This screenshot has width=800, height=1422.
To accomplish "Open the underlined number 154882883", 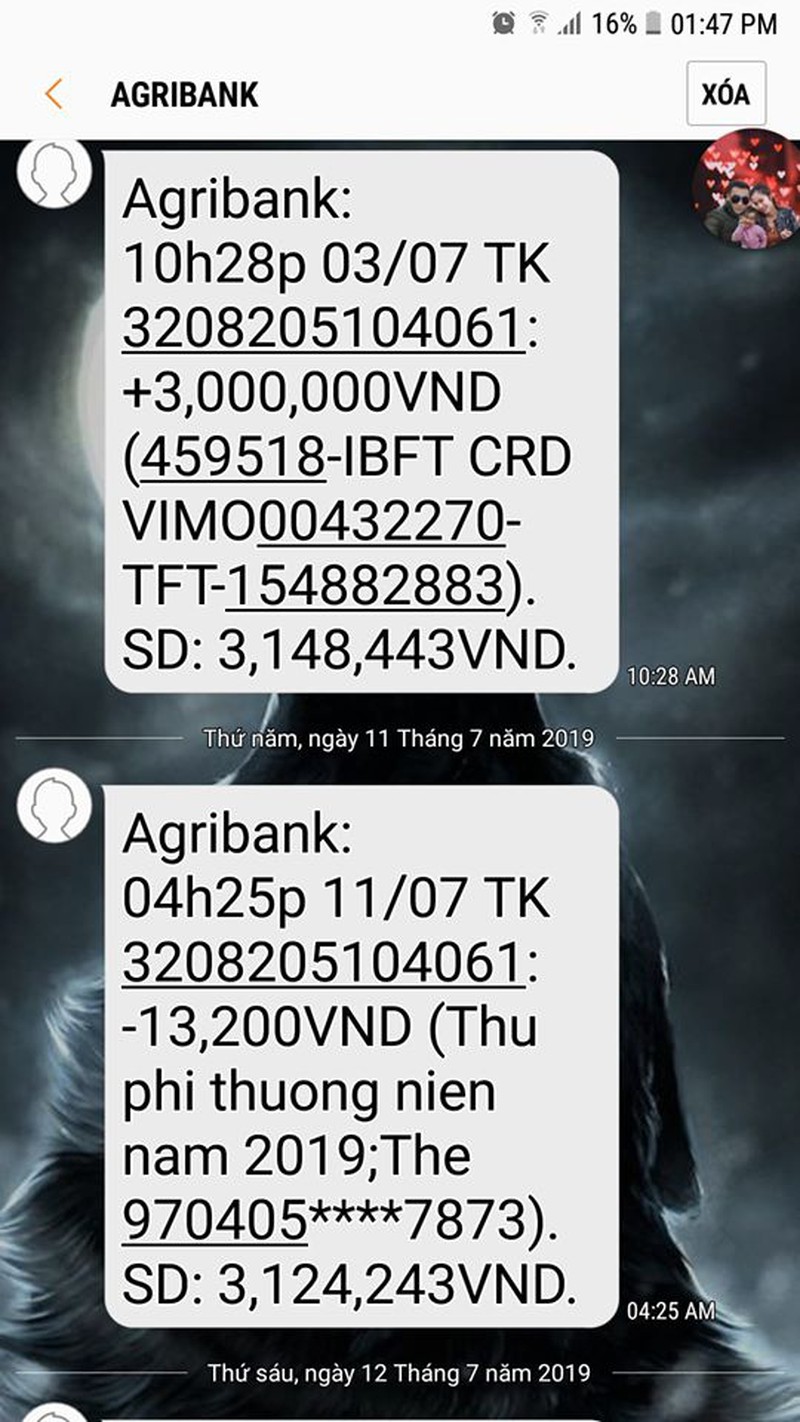I will click(x=364, y=587).
